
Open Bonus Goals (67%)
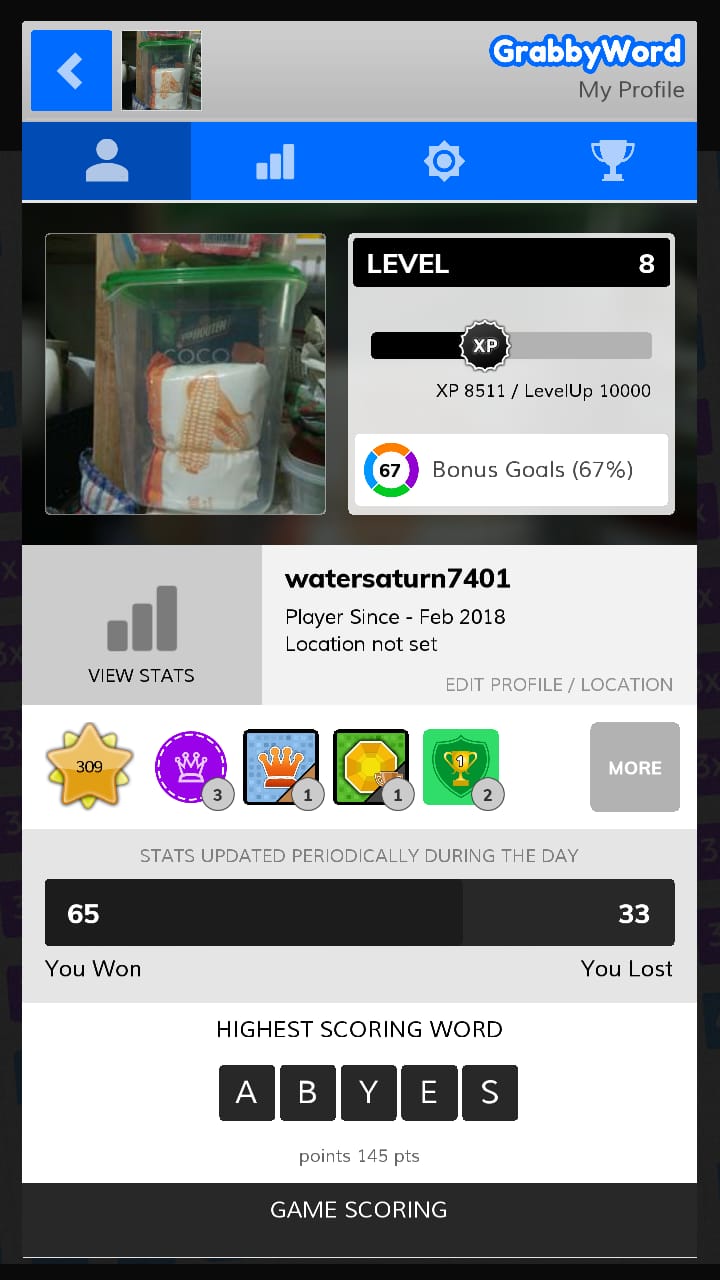[x=511, y=470]
